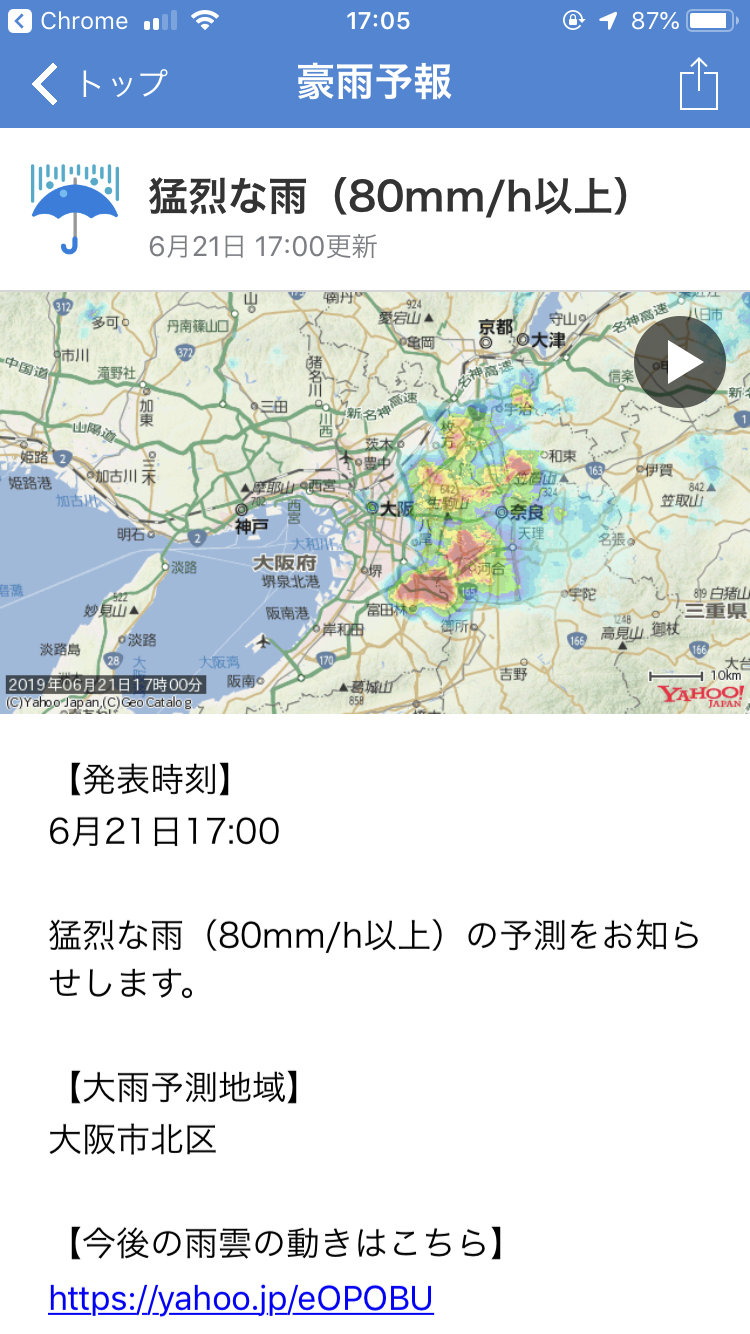Play the rain radar animation
The image size is (750, 1334).
click(x=680, y=362)
